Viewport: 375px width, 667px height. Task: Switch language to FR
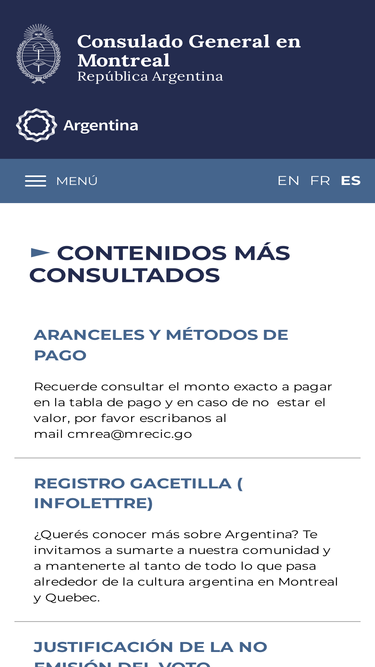pos(320,181)
